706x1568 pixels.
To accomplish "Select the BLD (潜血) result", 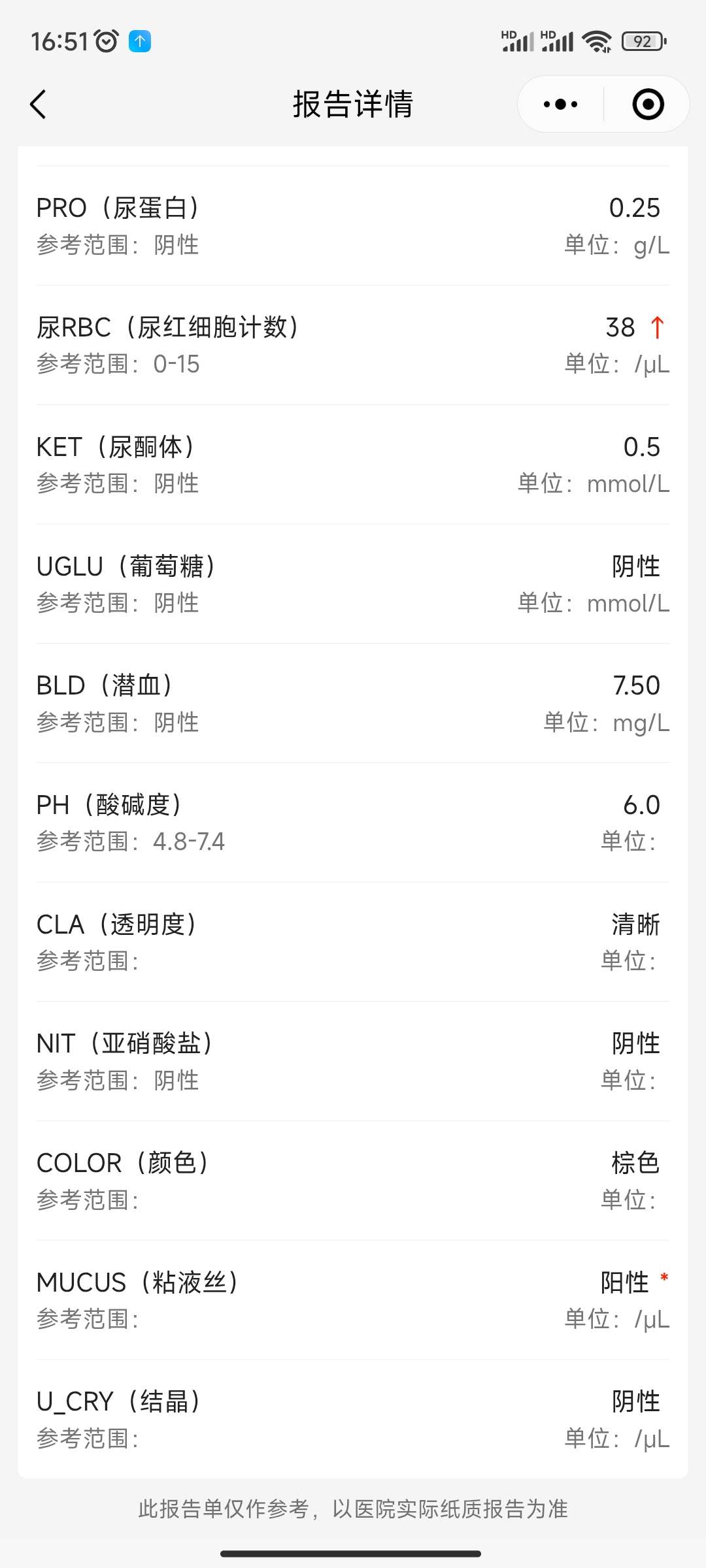I will tap(353, 702).
